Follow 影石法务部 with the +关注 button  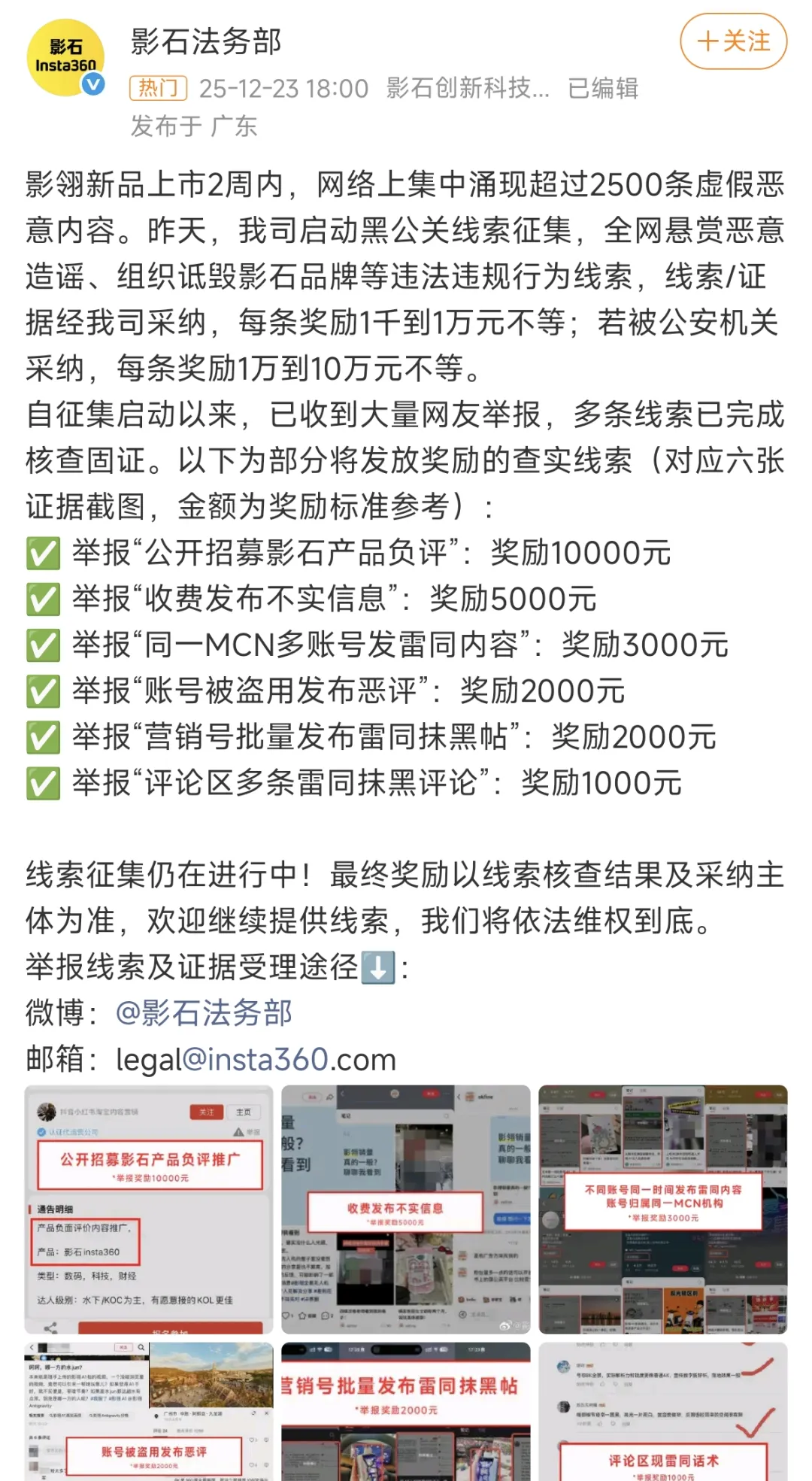[733, 41]
